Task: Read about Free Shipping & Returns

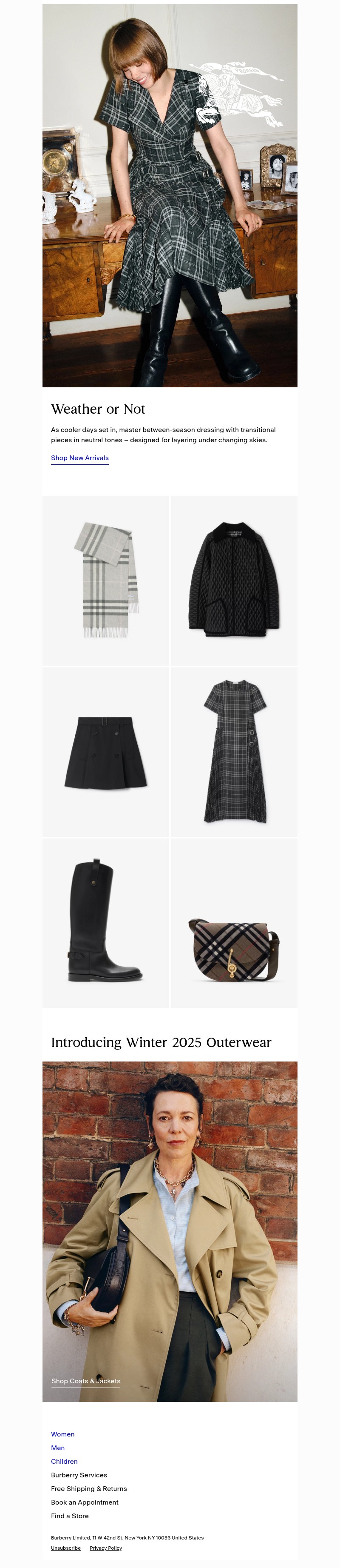Action: click(x=89, y=1488)
